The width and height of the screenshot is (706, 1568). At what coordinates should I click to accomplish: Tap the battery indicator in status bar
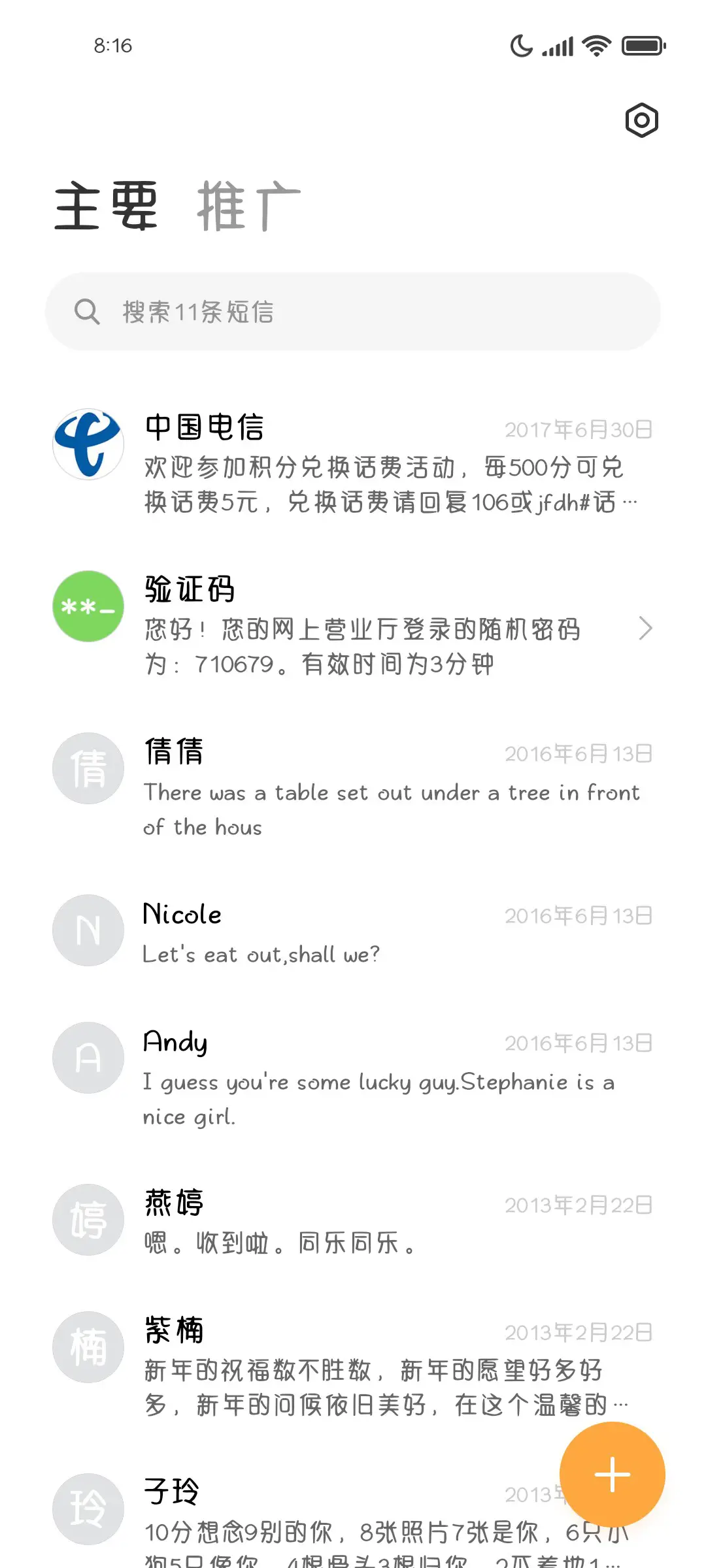(641, 46)
